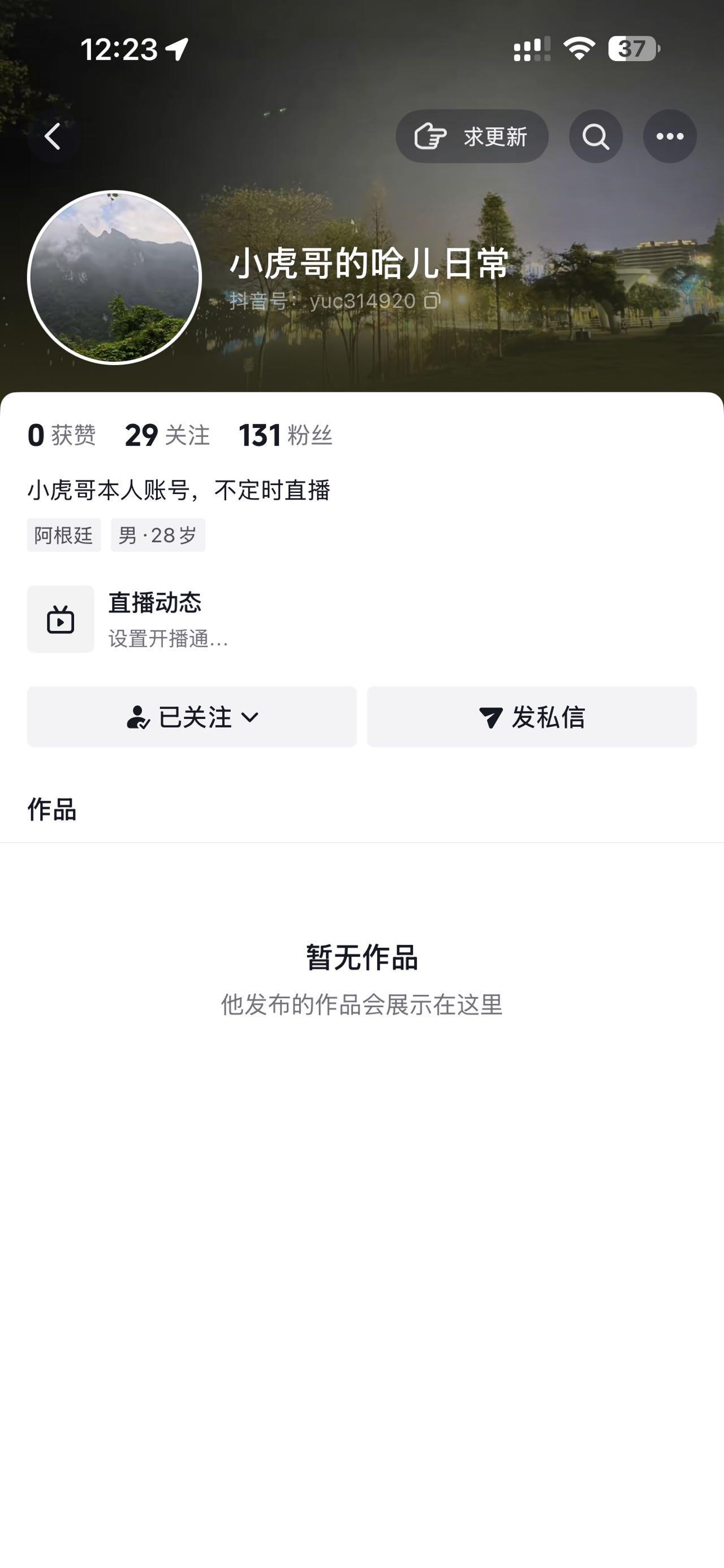Expand the 已关注 following dropdown
Viewport: 724px width, 1568px height.
(192, 717)
